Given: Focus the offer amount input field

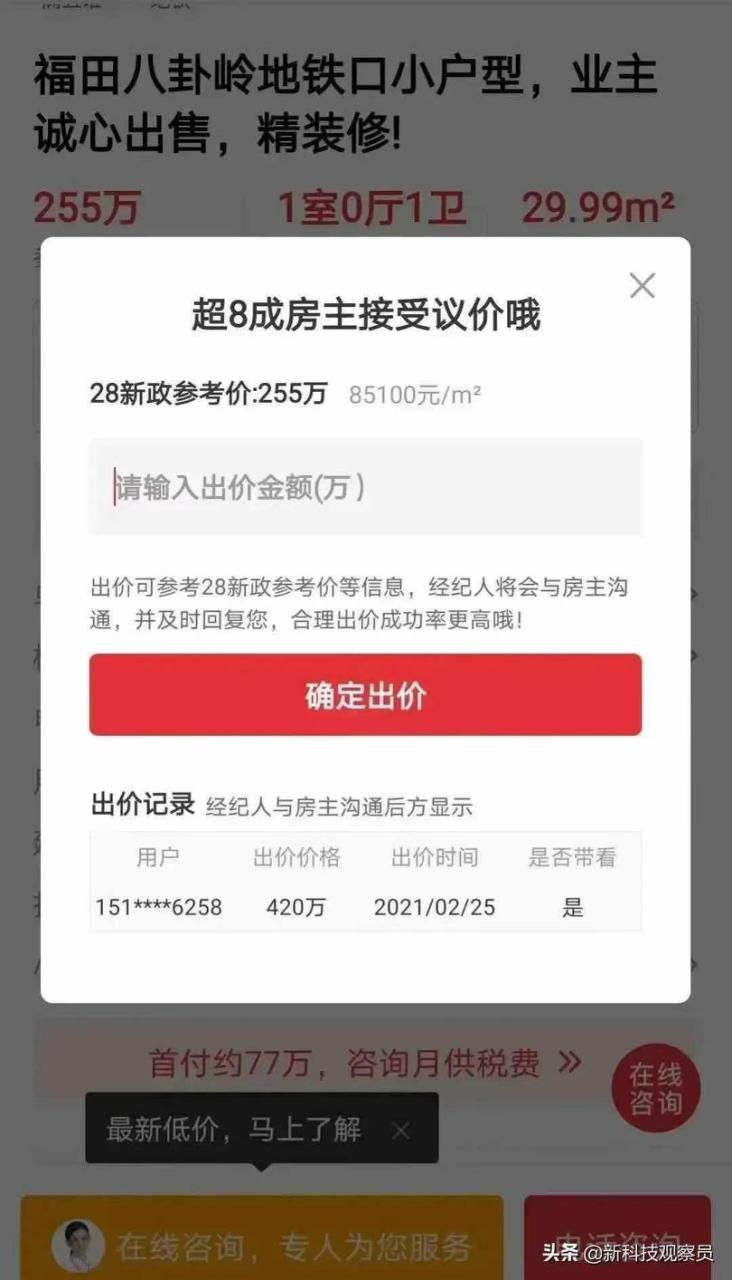Looking at the screenshot, I should [x=365, y=488].
